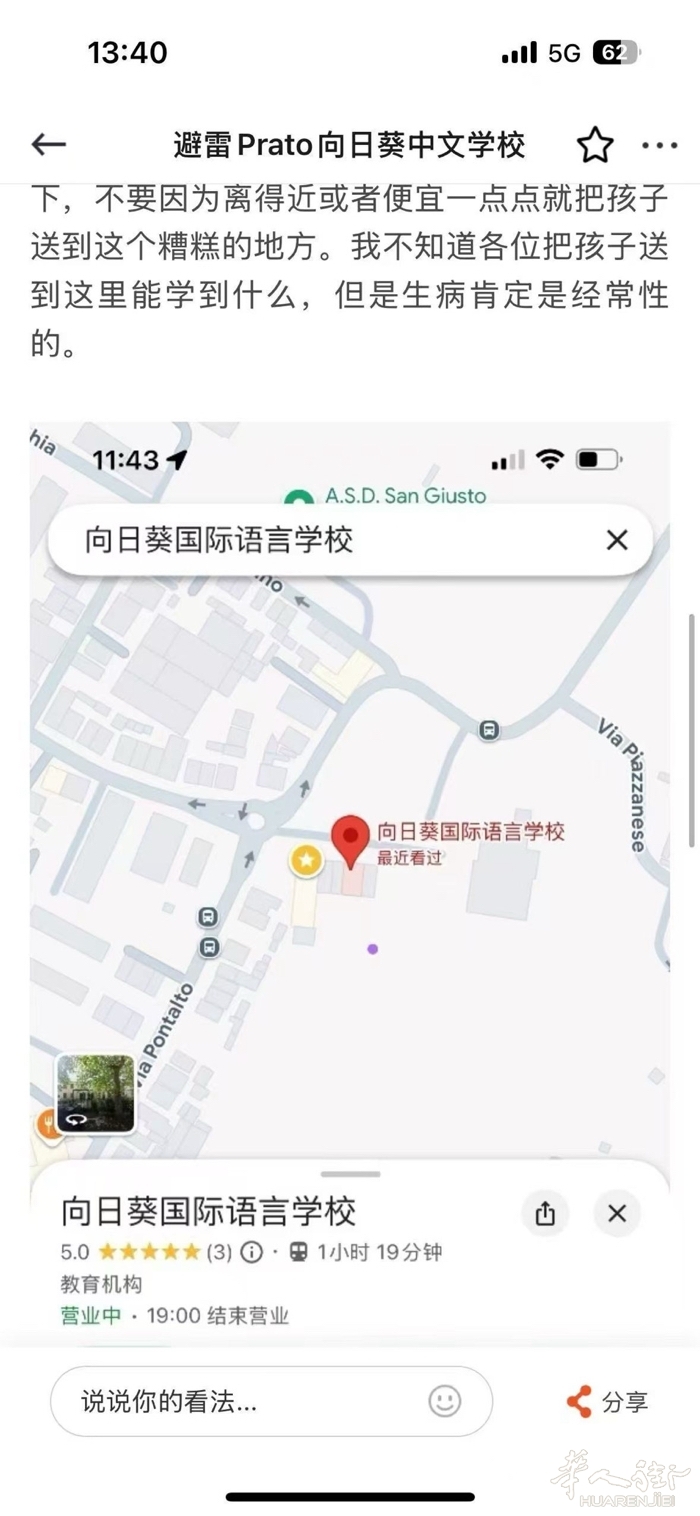
Task: Favorite this post with the star icon
Action: (595, 146)
